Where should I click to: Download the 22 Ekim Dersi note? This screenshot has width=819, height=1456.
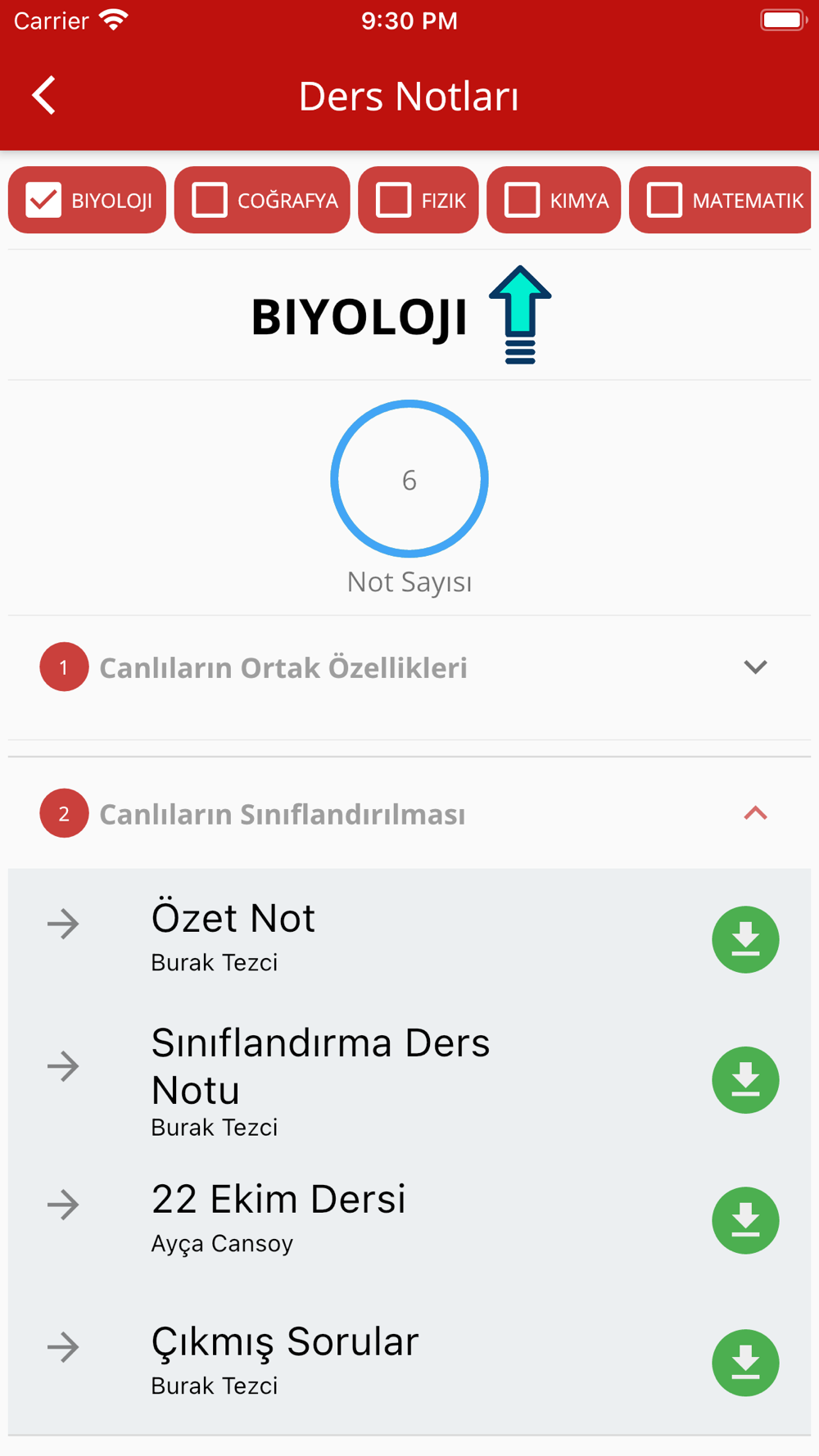click(745, 1221)
